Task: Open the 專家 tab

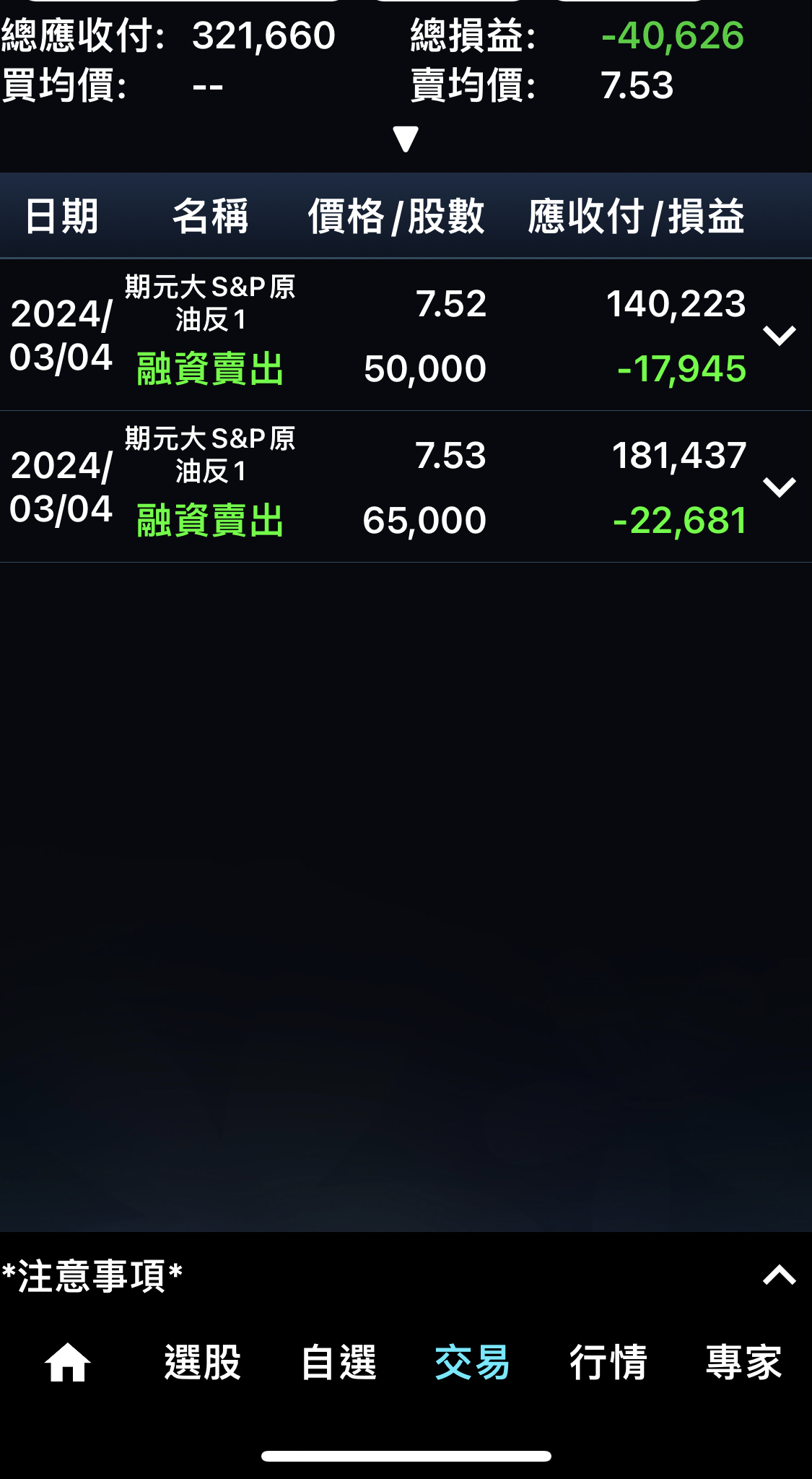Action: [x=743, y=1363]
